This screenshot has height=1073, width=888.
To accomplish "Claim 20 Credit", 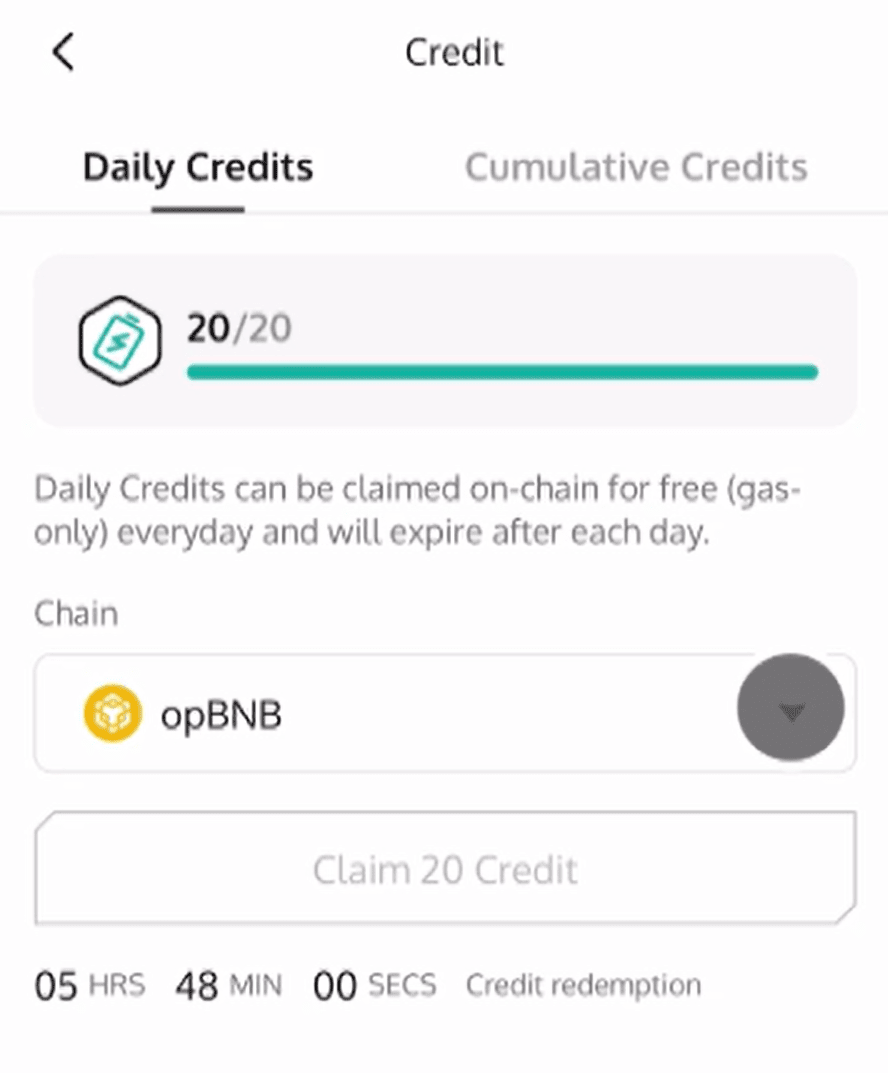I will pos(445,868).
